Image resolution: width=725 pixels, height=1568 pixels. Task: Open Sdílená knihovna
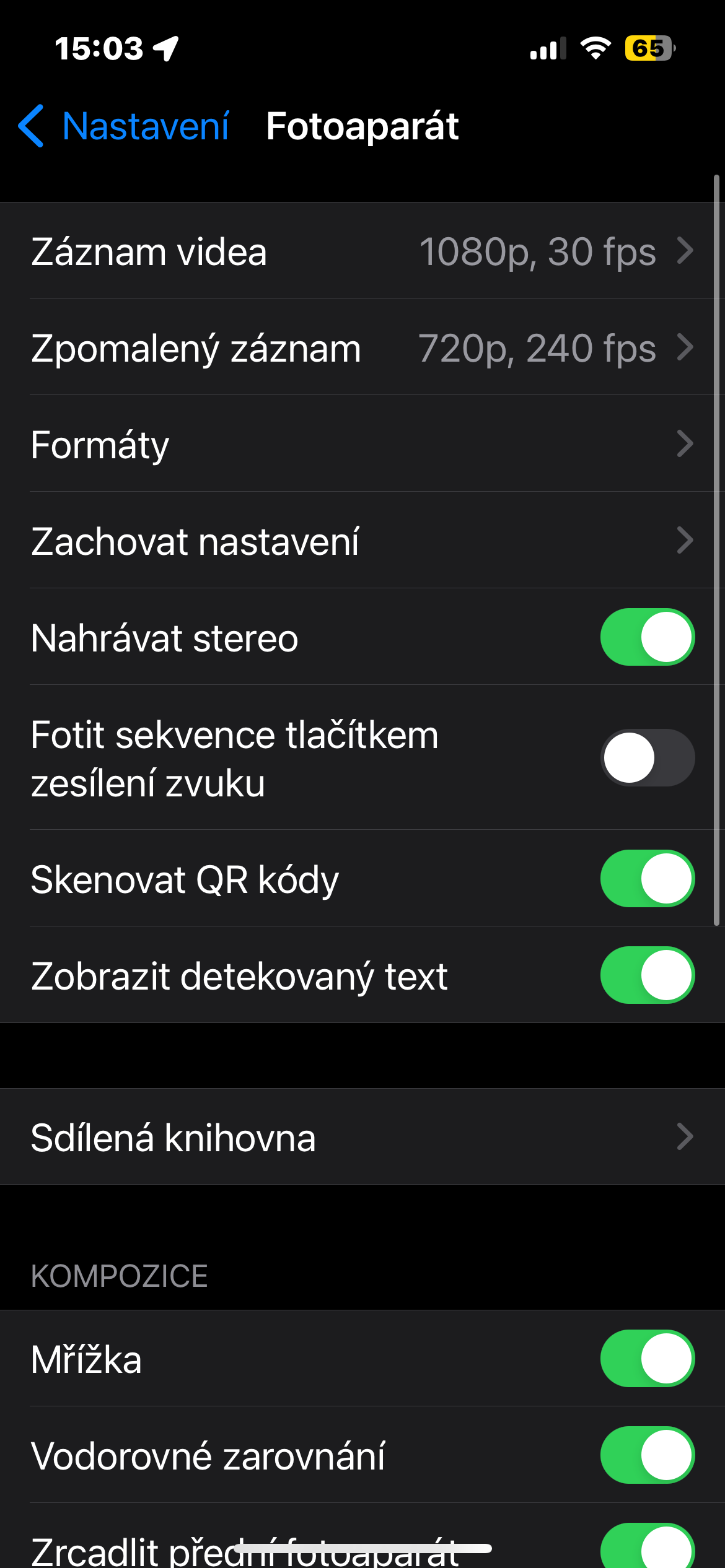pos(362,1137)
